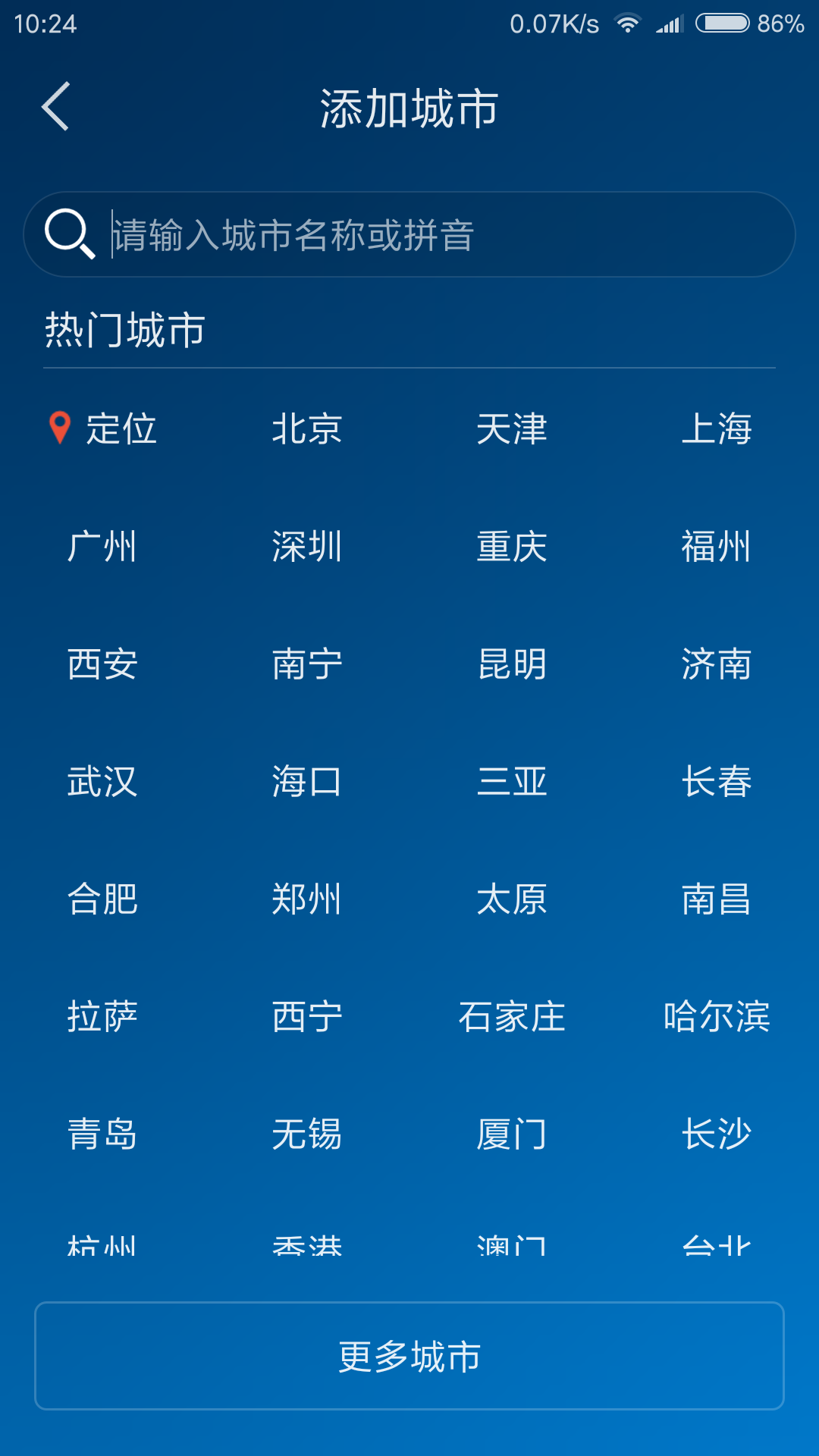Add 厦门 as a city
The width and height of the screenshot is (819, 1456).
coord(512,1134)
